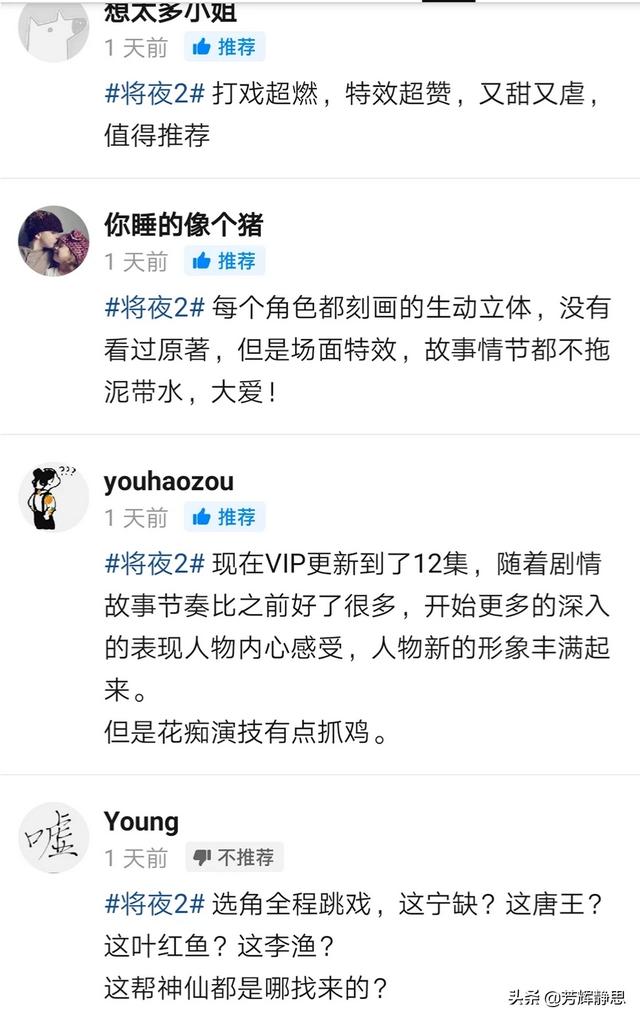This screenshot has width=640, height=1020.
Task: View username Young's profile
Action: pos(141,822)
